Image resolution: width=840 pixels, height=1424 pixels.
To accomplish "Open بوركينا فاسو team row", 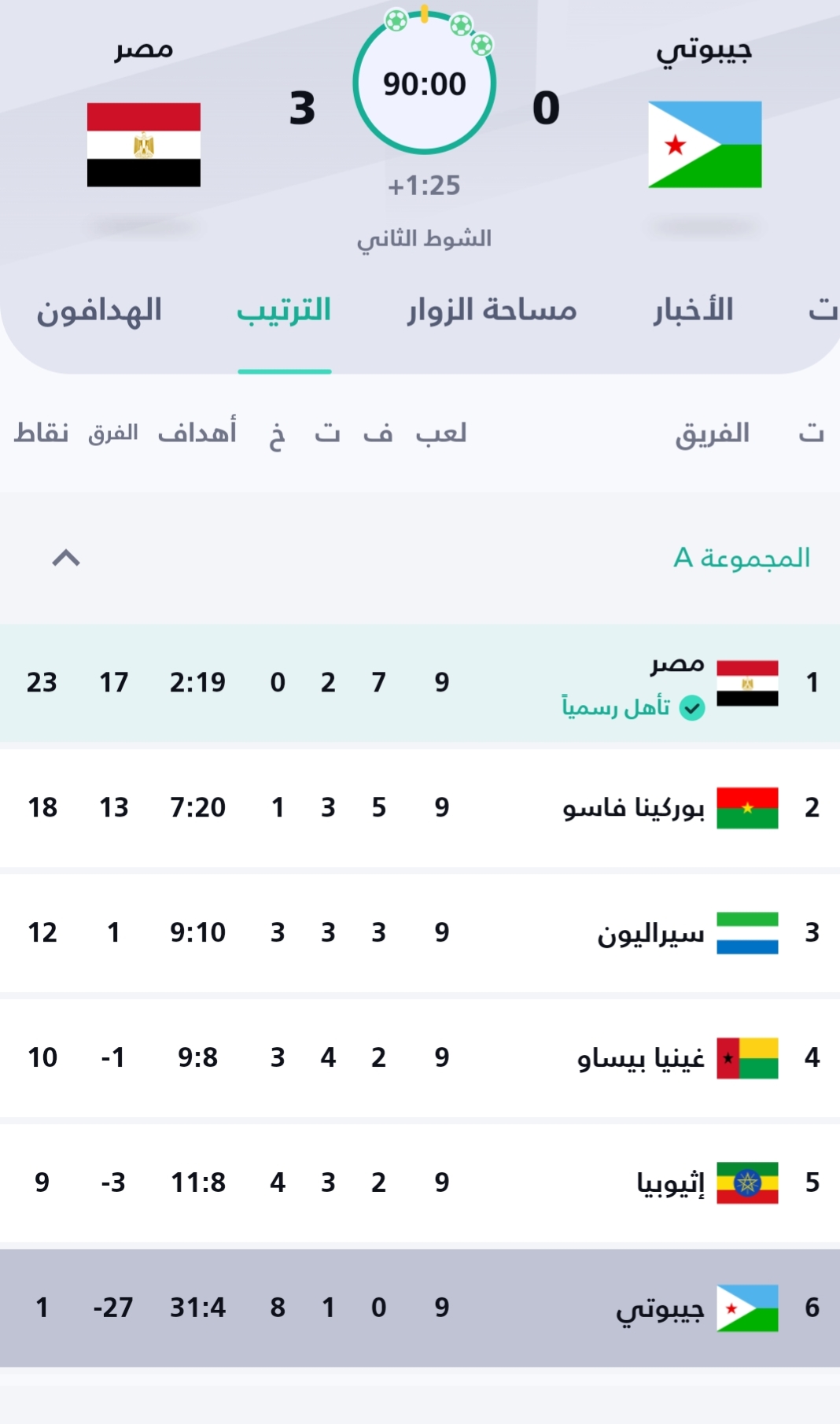I will 633,807.
